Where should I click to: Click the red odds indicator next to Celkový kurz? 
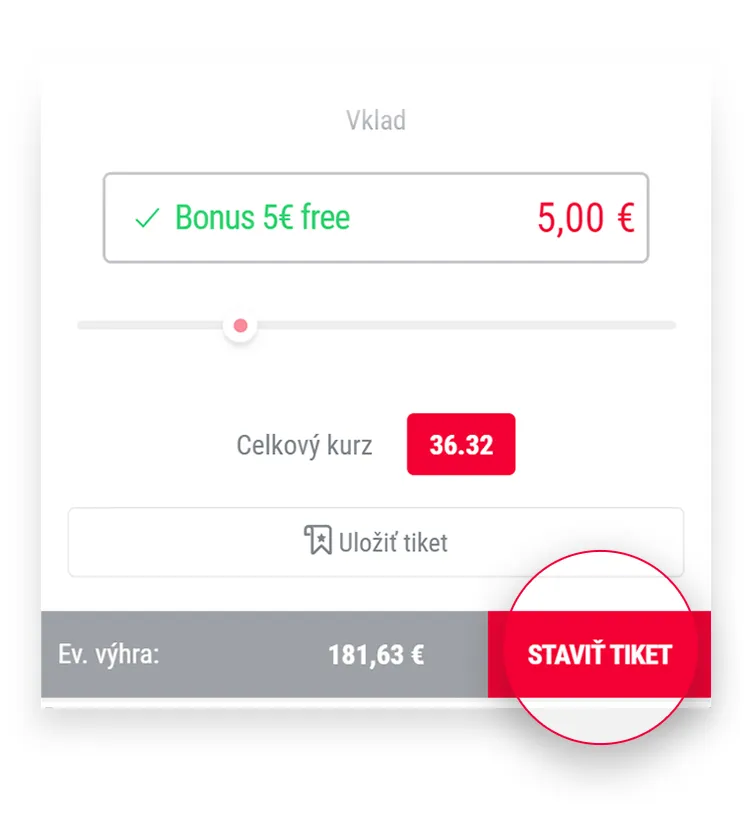(x=461, y=444)
